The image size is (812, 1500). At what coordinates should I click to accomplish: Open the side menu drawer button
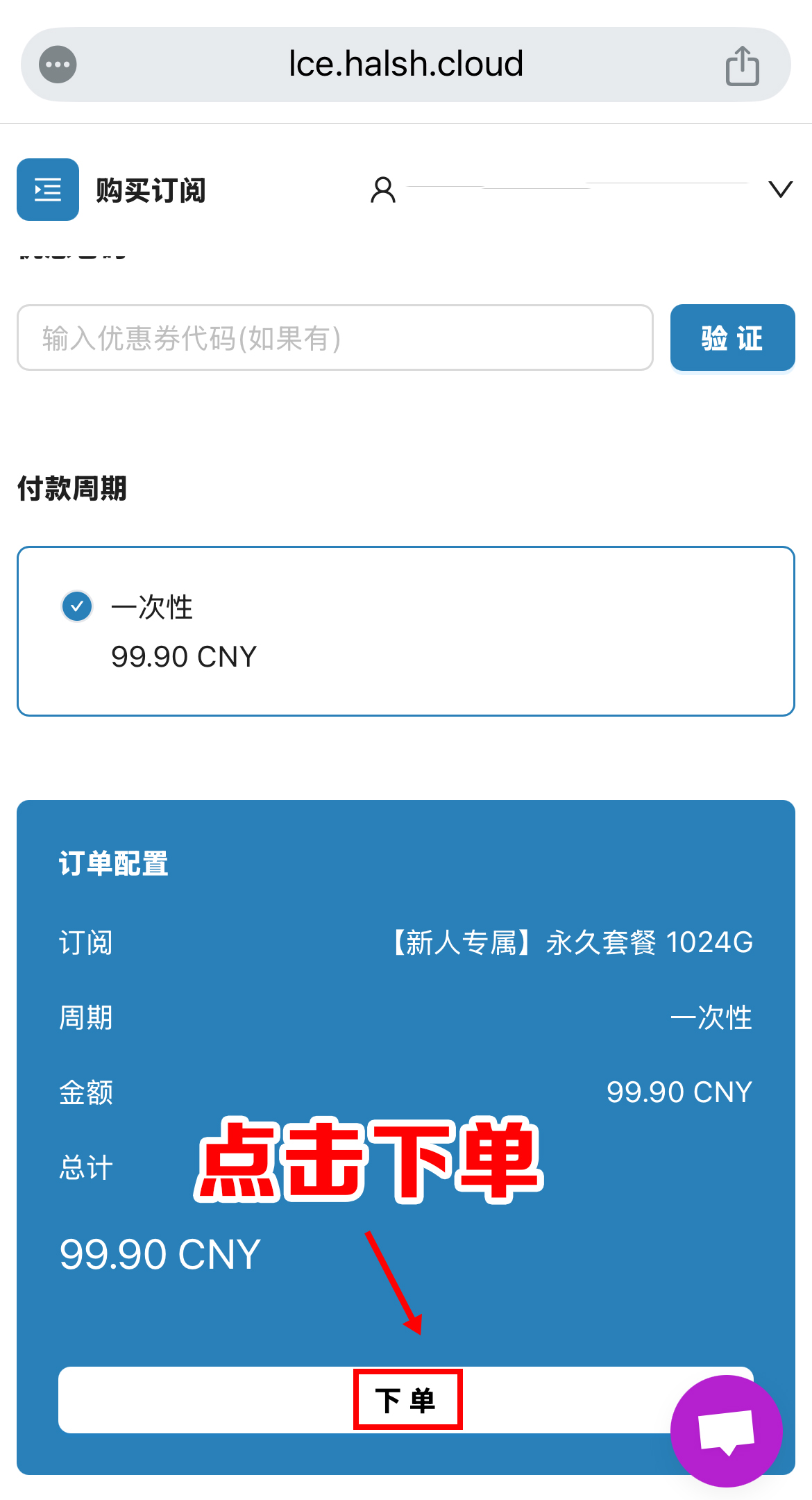(48, 190)
